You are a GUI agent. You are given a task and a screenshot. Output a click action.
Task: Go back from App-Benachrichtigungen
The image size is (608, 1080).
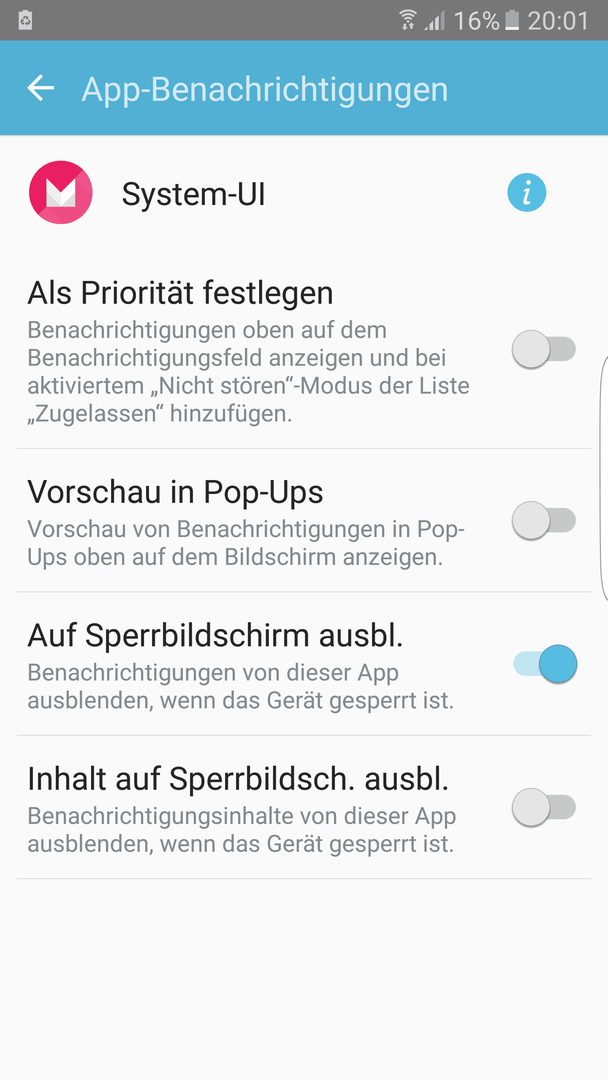tap(41, 88)
